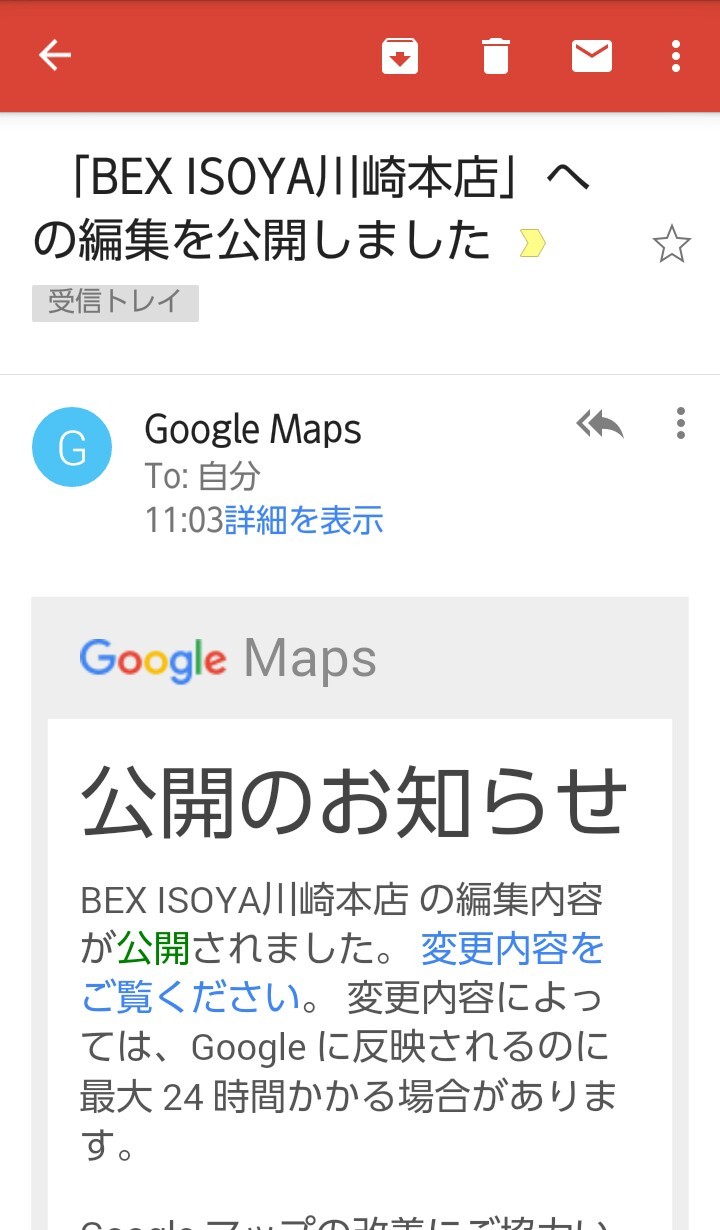The height and width of the screenshot is (1230, 720).
Task: Go back to the inbox
Action: coord(55,56)
